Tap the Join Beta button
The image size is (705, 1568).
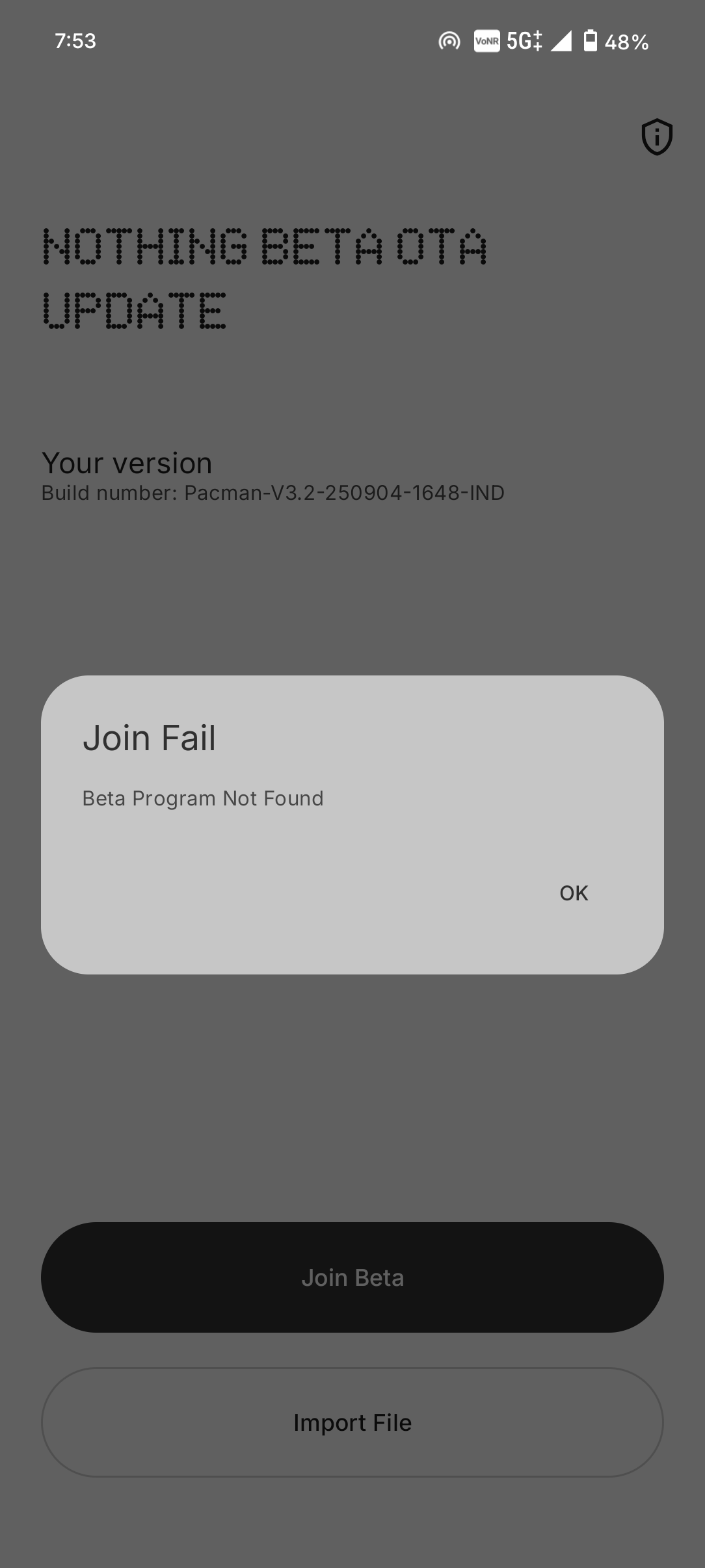(352, 1277)
